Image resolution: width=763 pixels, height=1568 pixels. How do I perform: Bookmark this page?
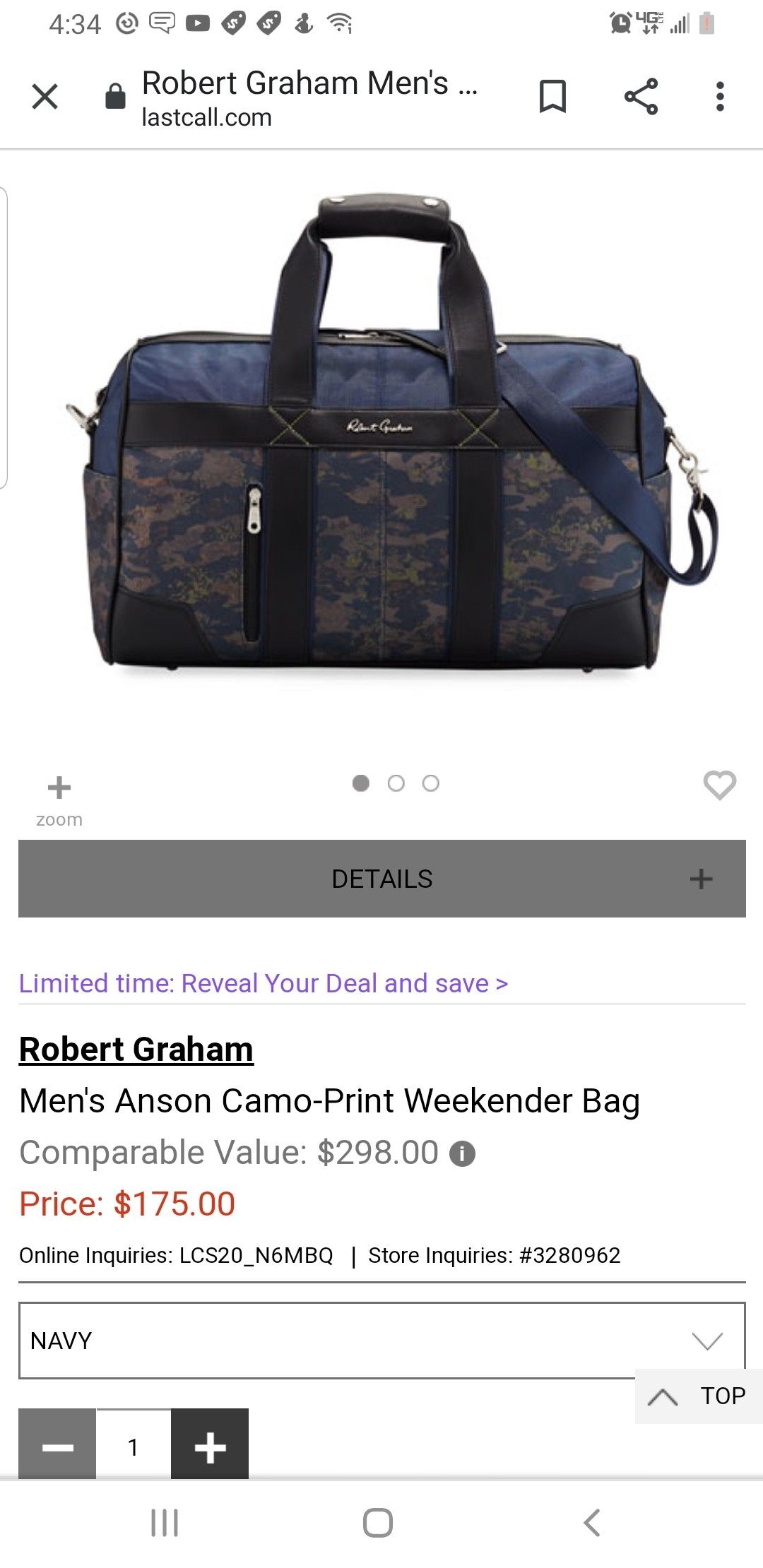coord(552,97)
